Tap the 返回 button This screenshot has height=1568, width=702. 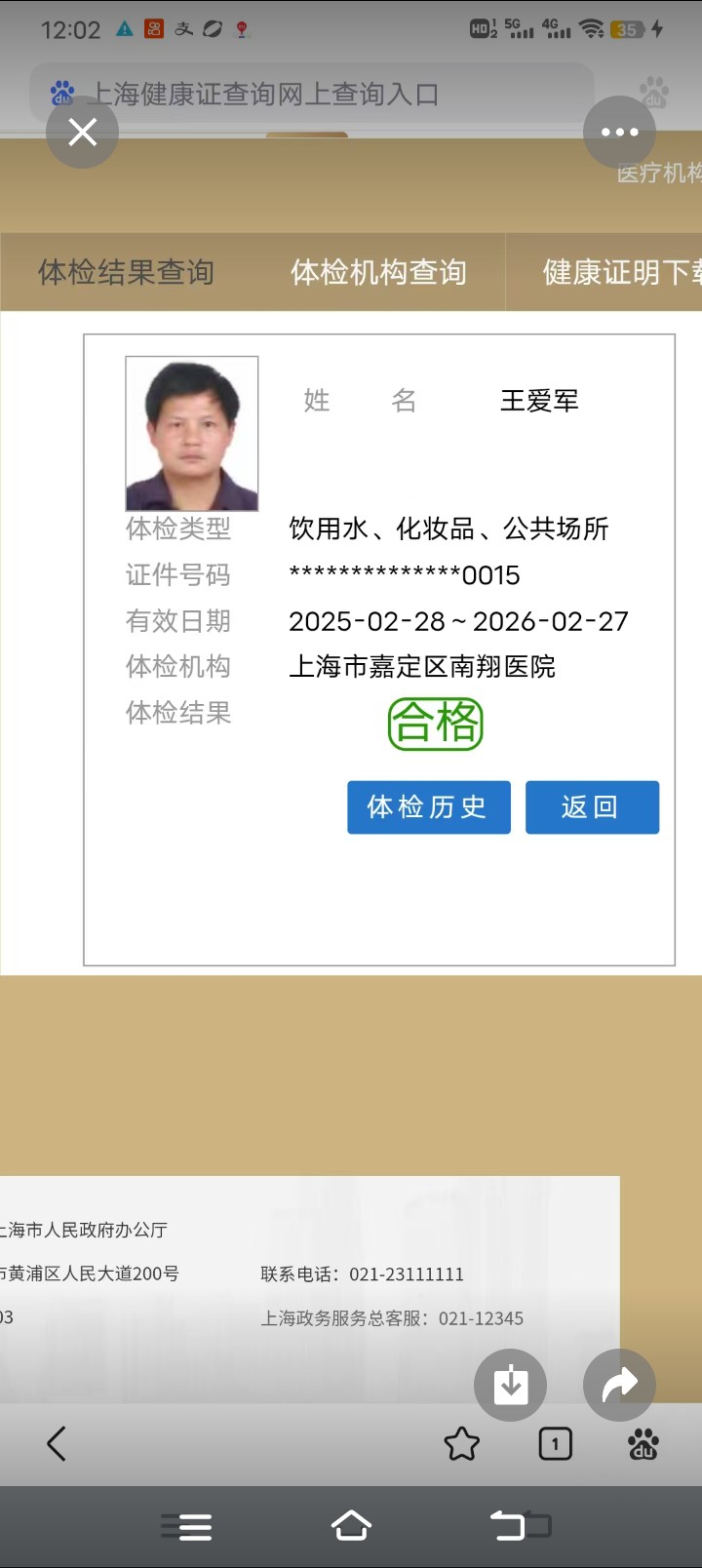(592, 807)
